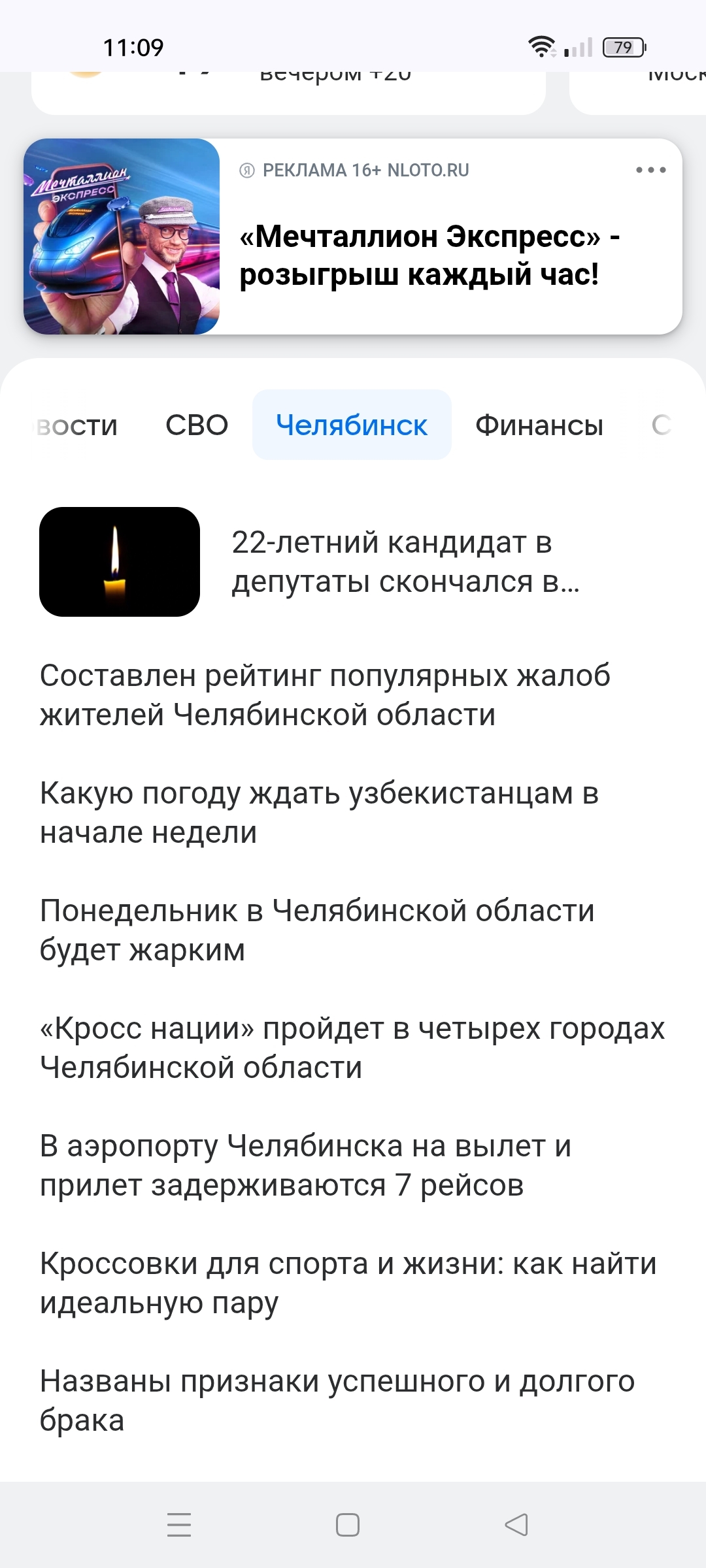
Task: Read the рейтинг популярных жалоб article
Action: (325, 694)
